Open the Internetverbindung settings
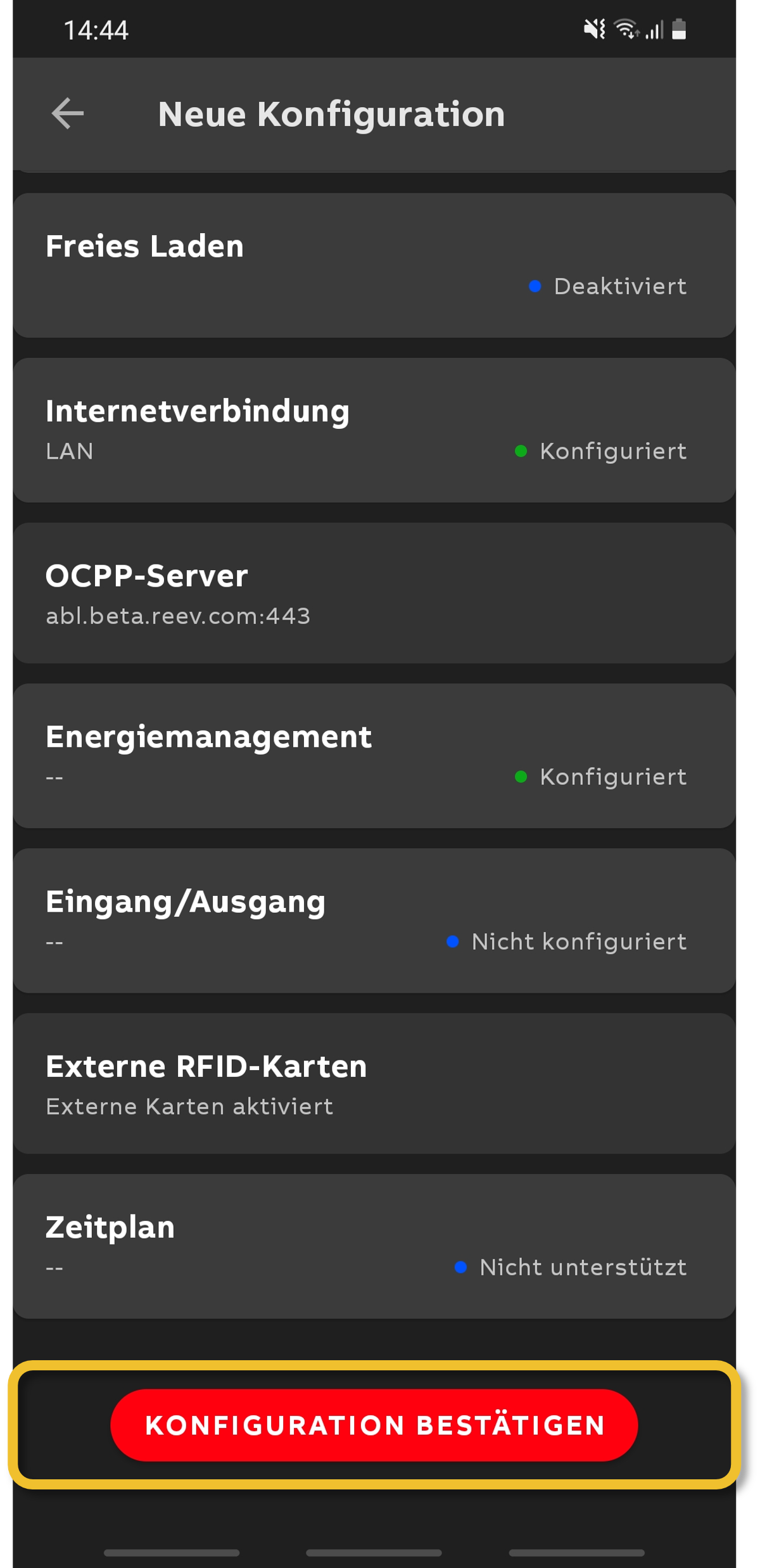This screenshot has width=760, height=1568. (x=374, y=430)
